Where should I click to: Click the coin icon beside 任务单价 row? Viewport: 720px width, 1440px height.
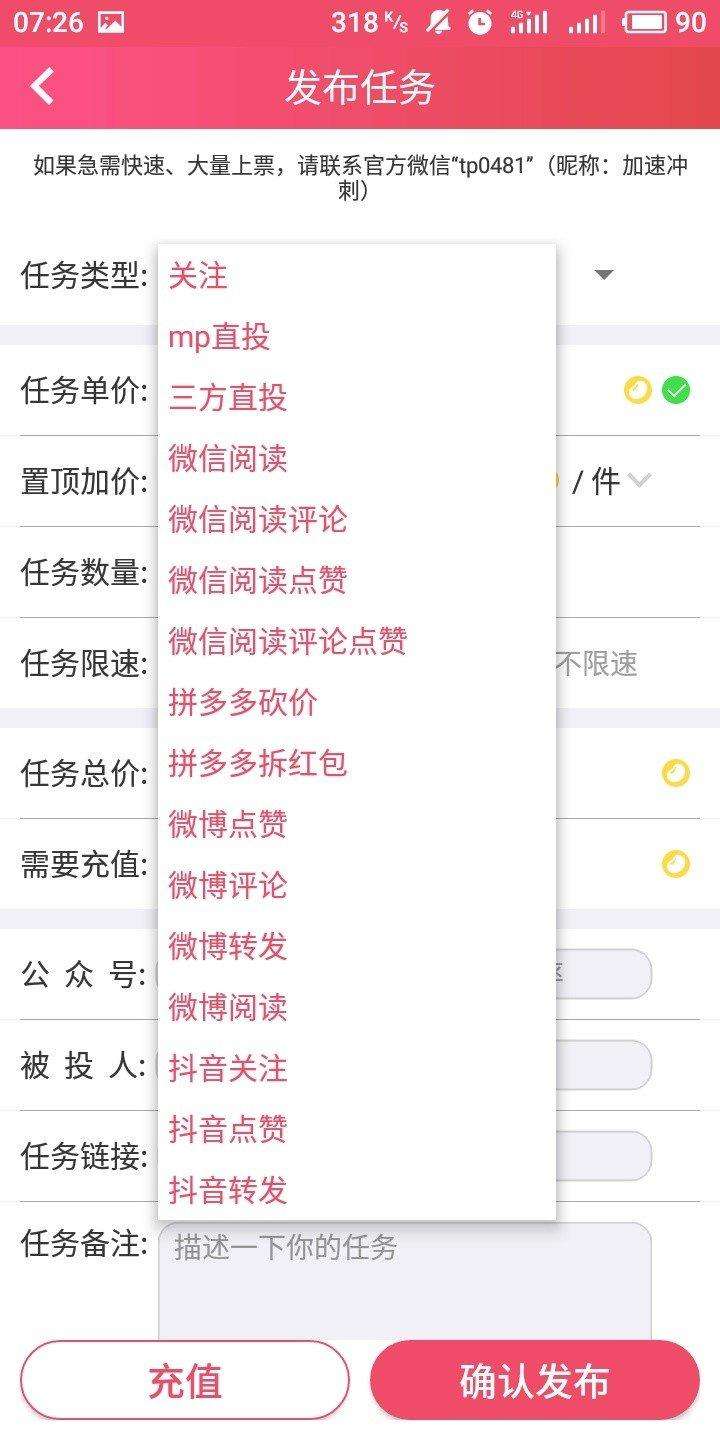click(637, 391)
